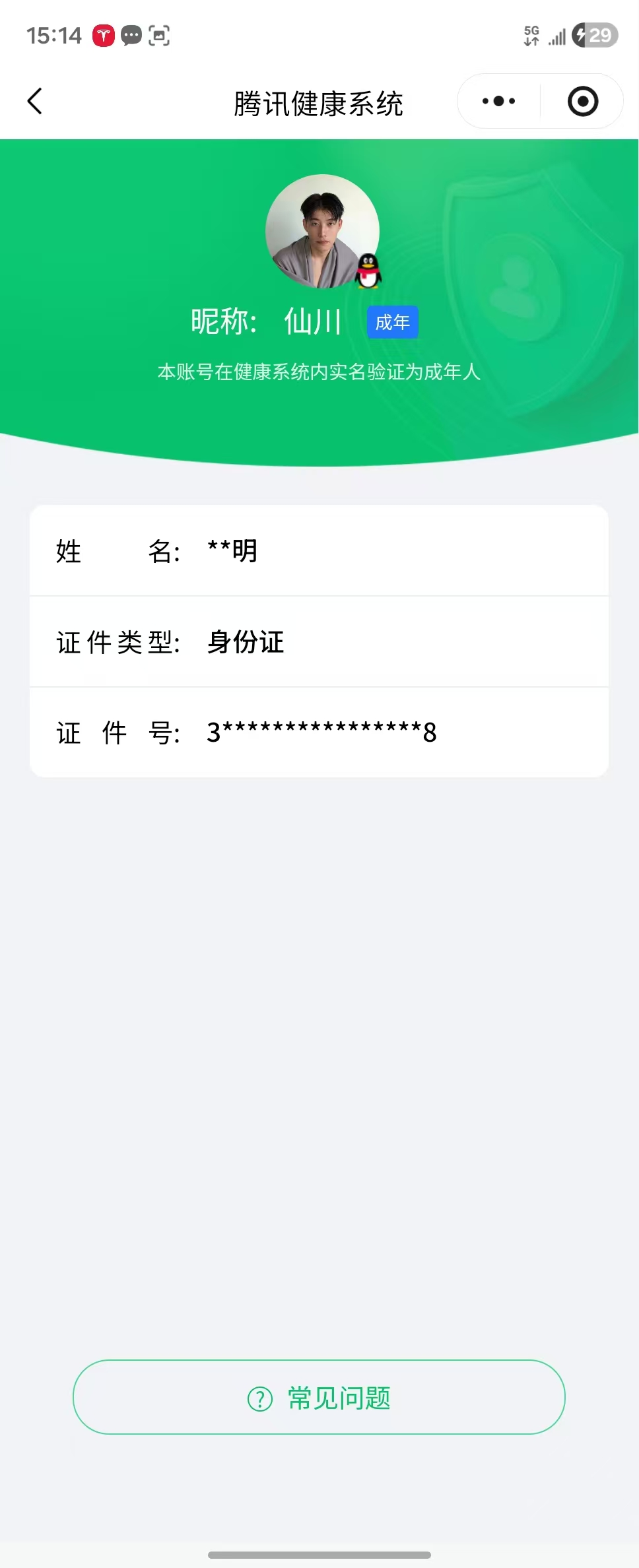This screenshot has width=639, height=1568.
Task: Tap the masked name **明 to reveal it
Action: 231,550
